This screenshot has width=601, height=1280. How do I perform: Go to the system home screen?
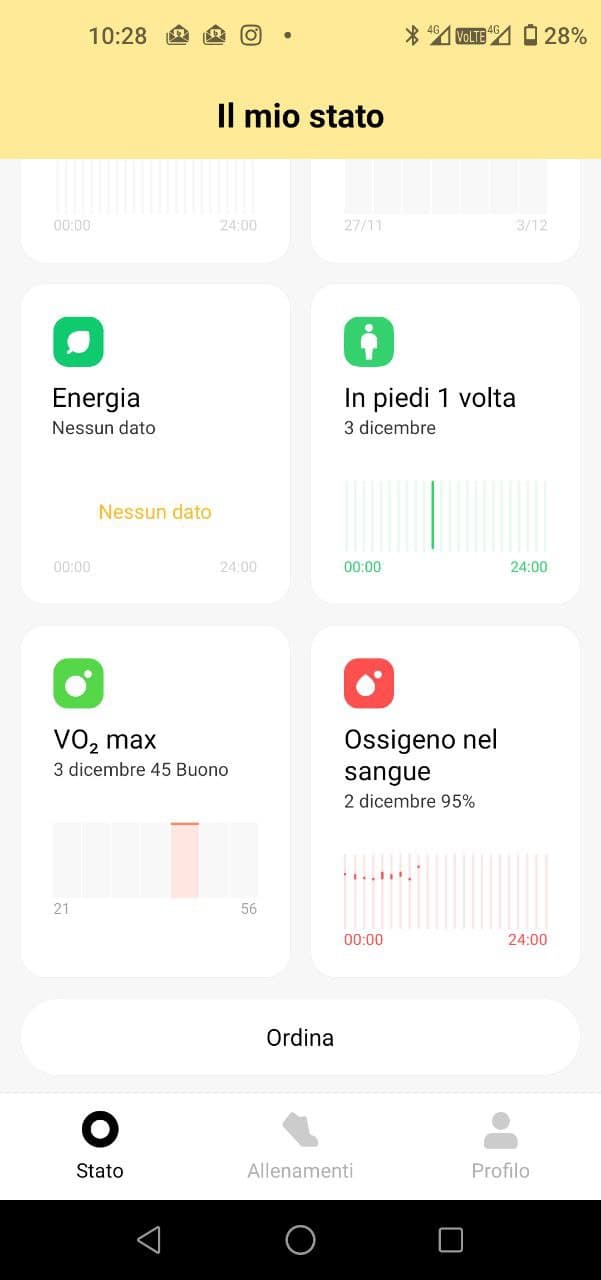click(300, 1240)
